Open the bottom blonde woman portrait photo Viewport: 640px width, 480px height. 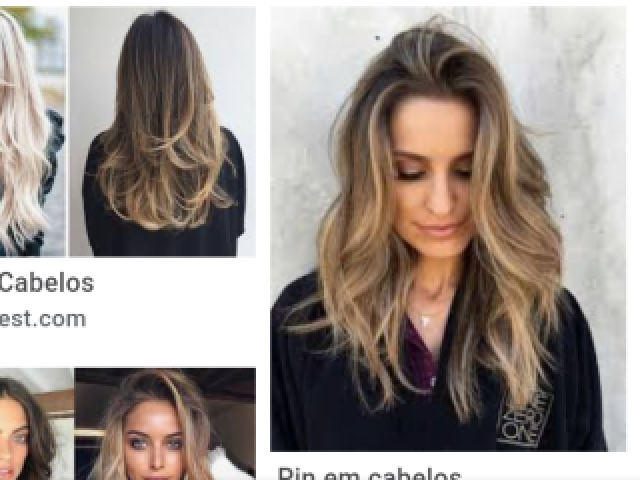[165, 425]
